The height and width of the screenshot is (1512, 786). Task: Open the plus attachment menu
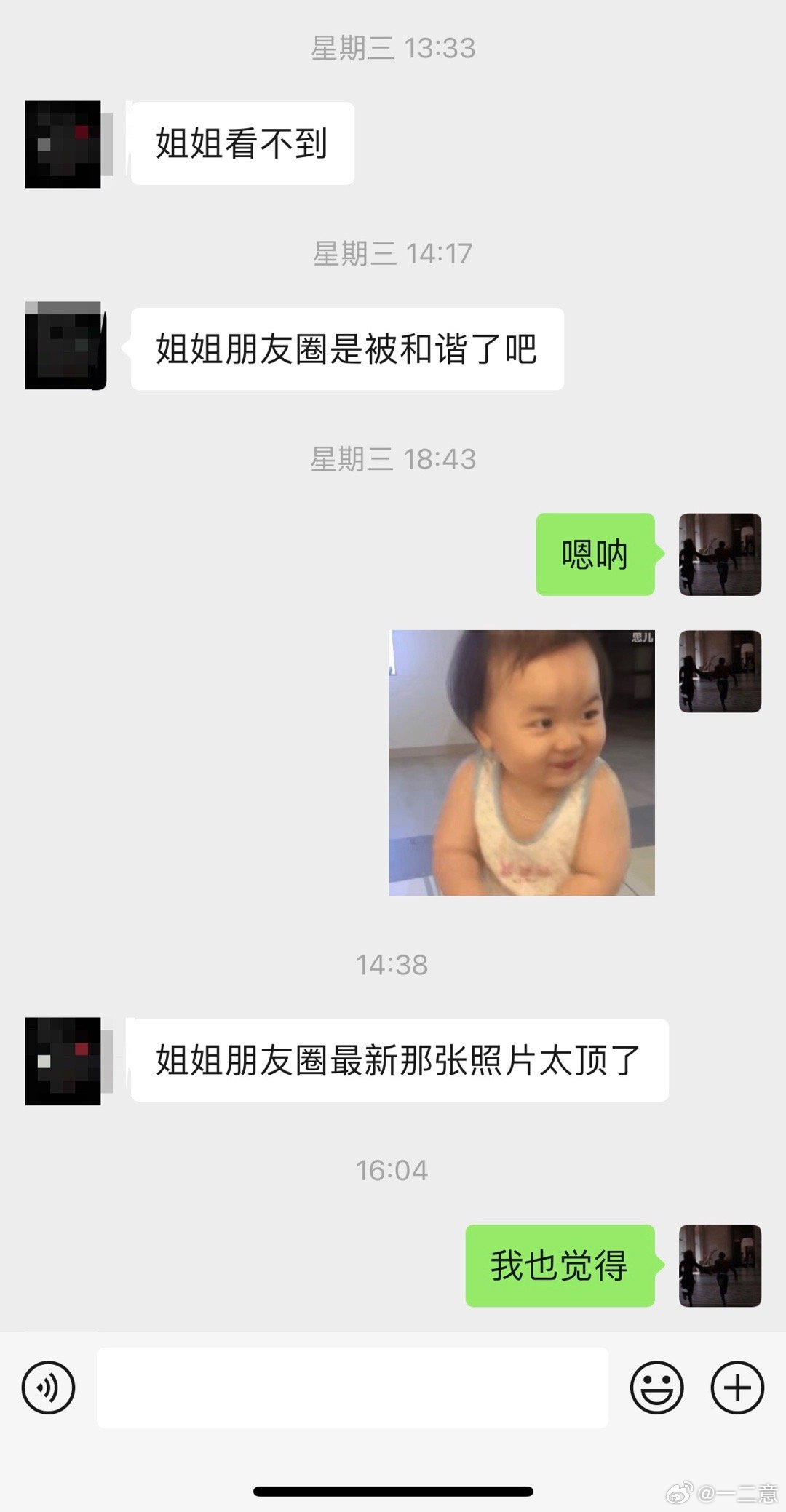click(x=737, y=1388)
